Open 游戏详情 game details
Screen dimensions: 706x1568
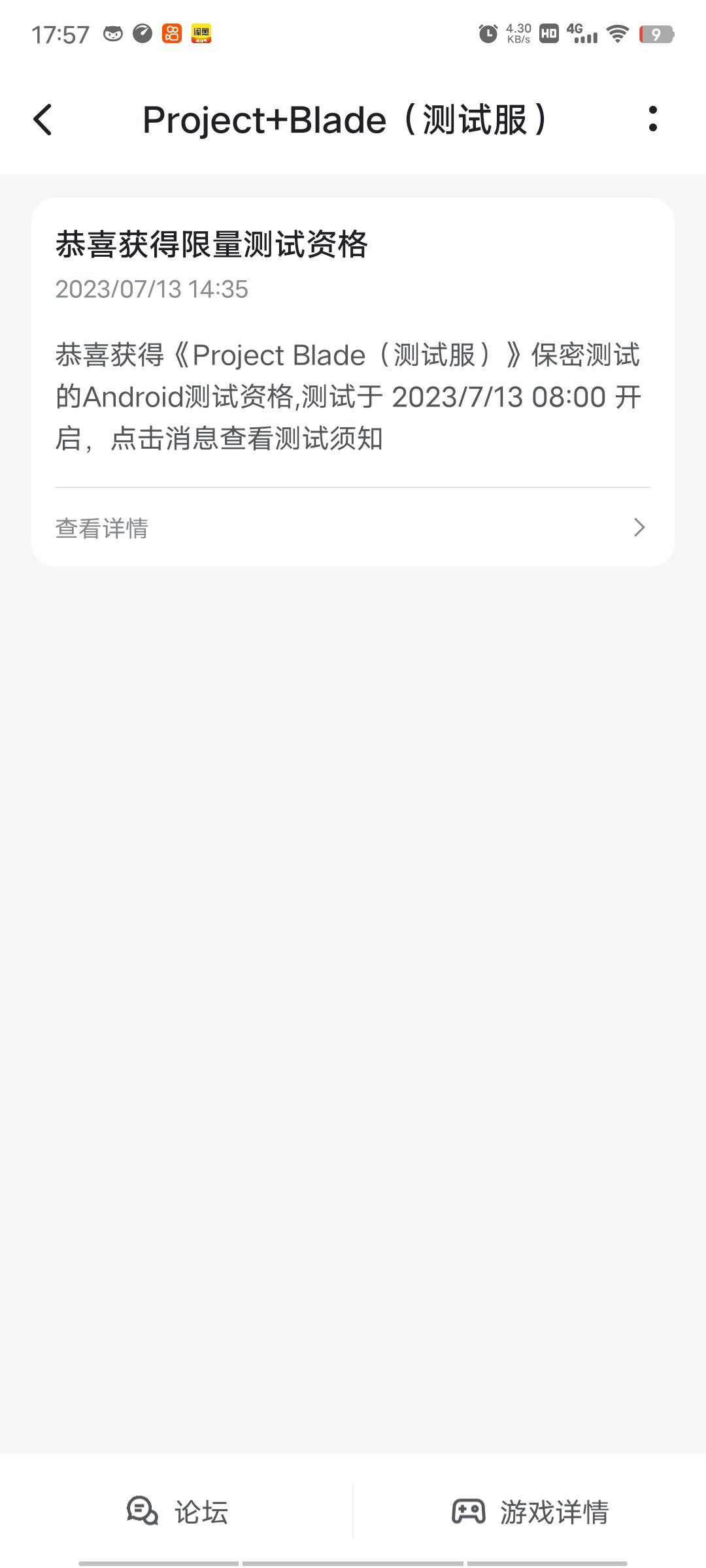point(530,1512)
